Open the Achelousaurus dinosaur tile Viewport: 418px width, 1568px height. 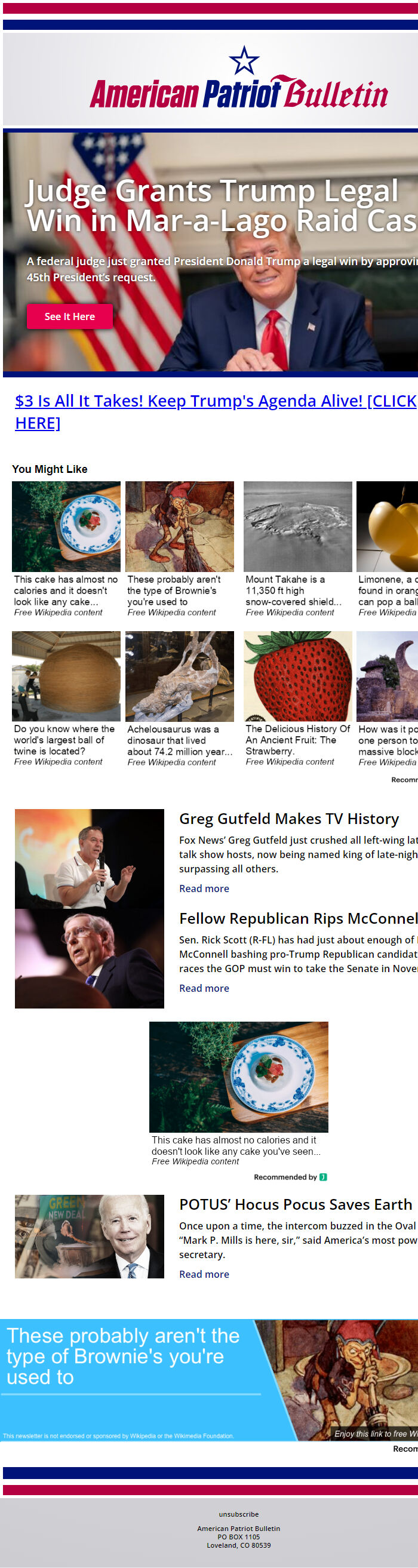tap(180, 697)
